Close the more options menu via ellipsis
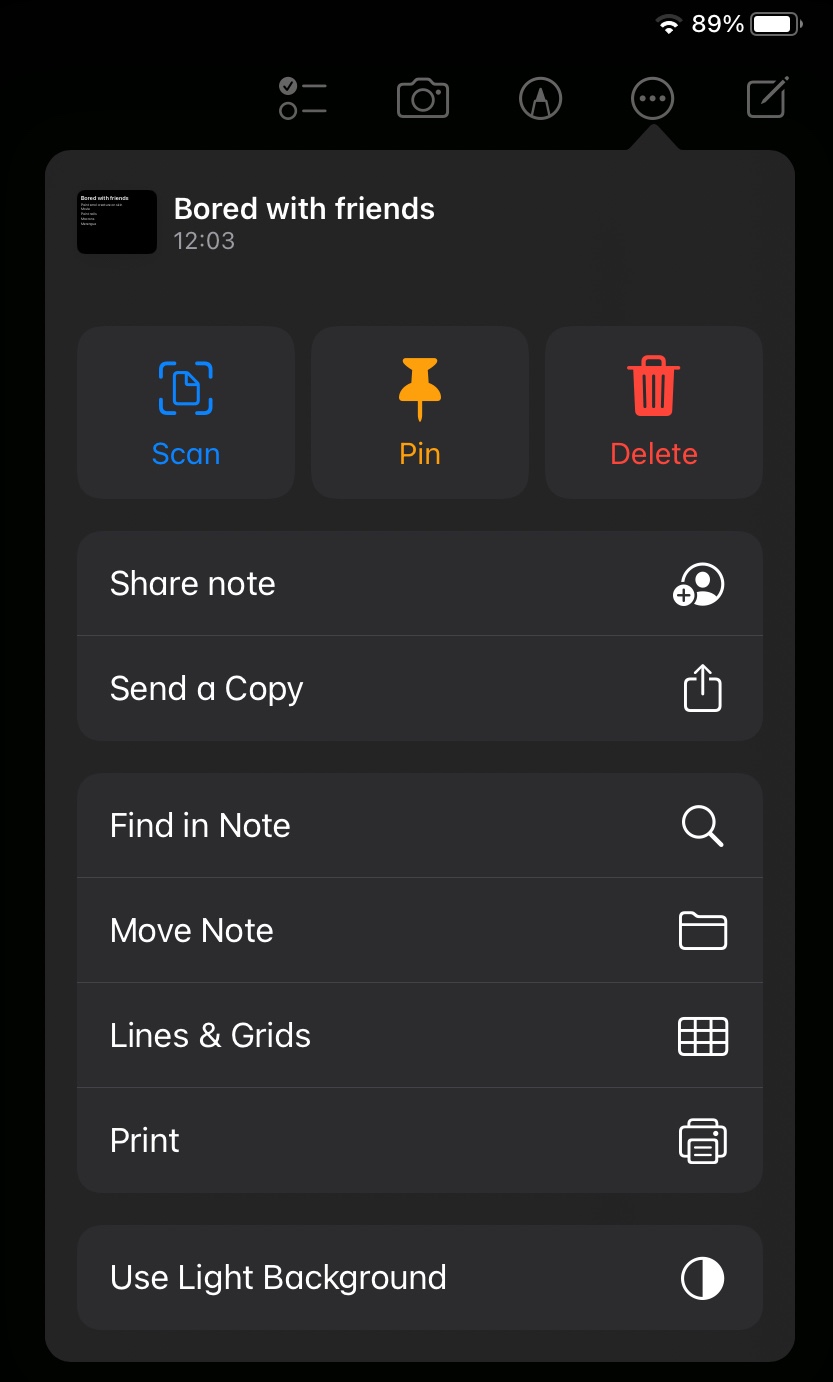The image size is (833, 1382). [653, 99]
